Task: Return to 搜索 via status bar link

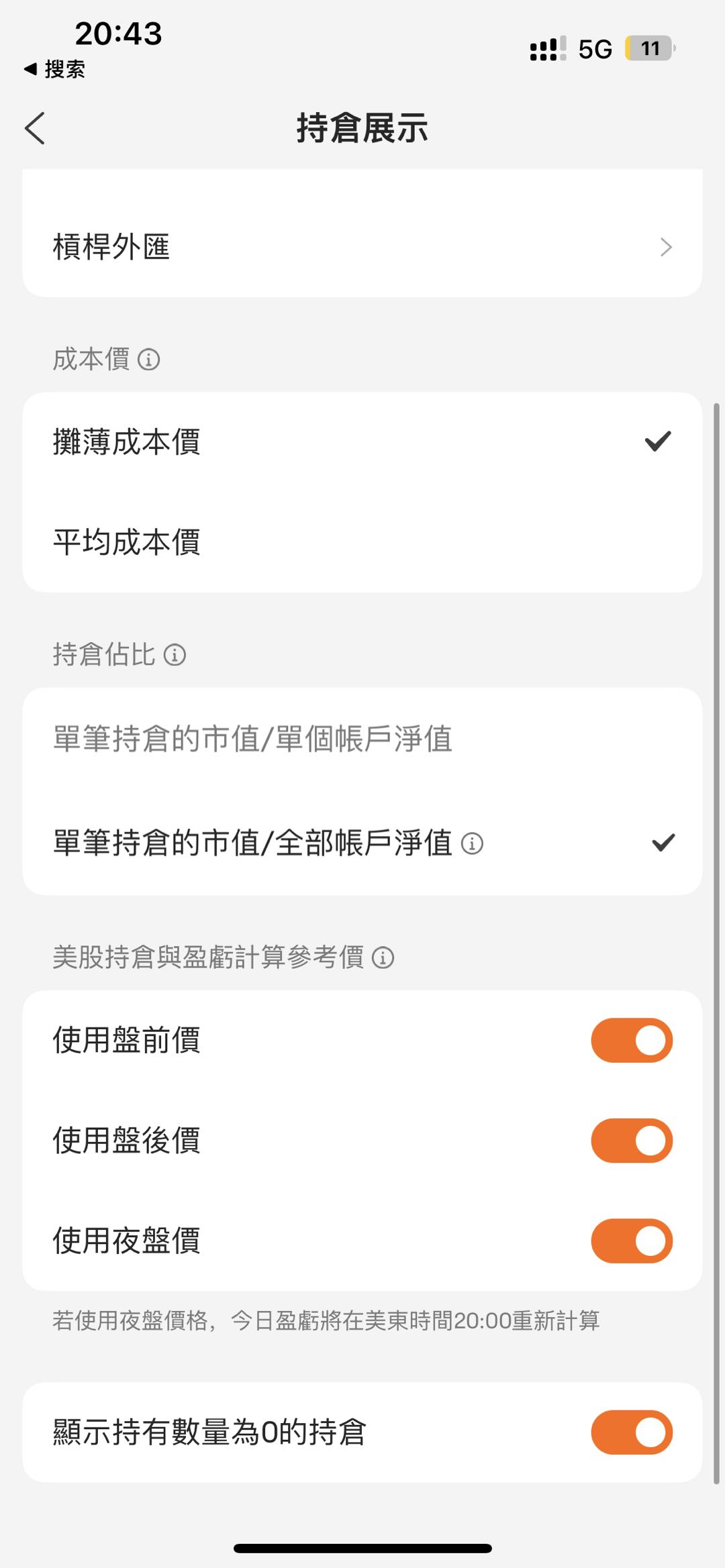Action: (54, 69)
